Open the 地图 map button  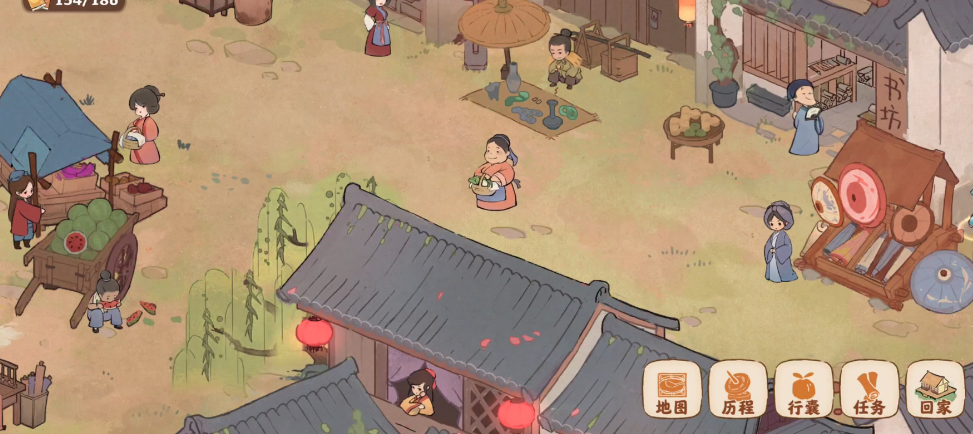pos(672,389)
